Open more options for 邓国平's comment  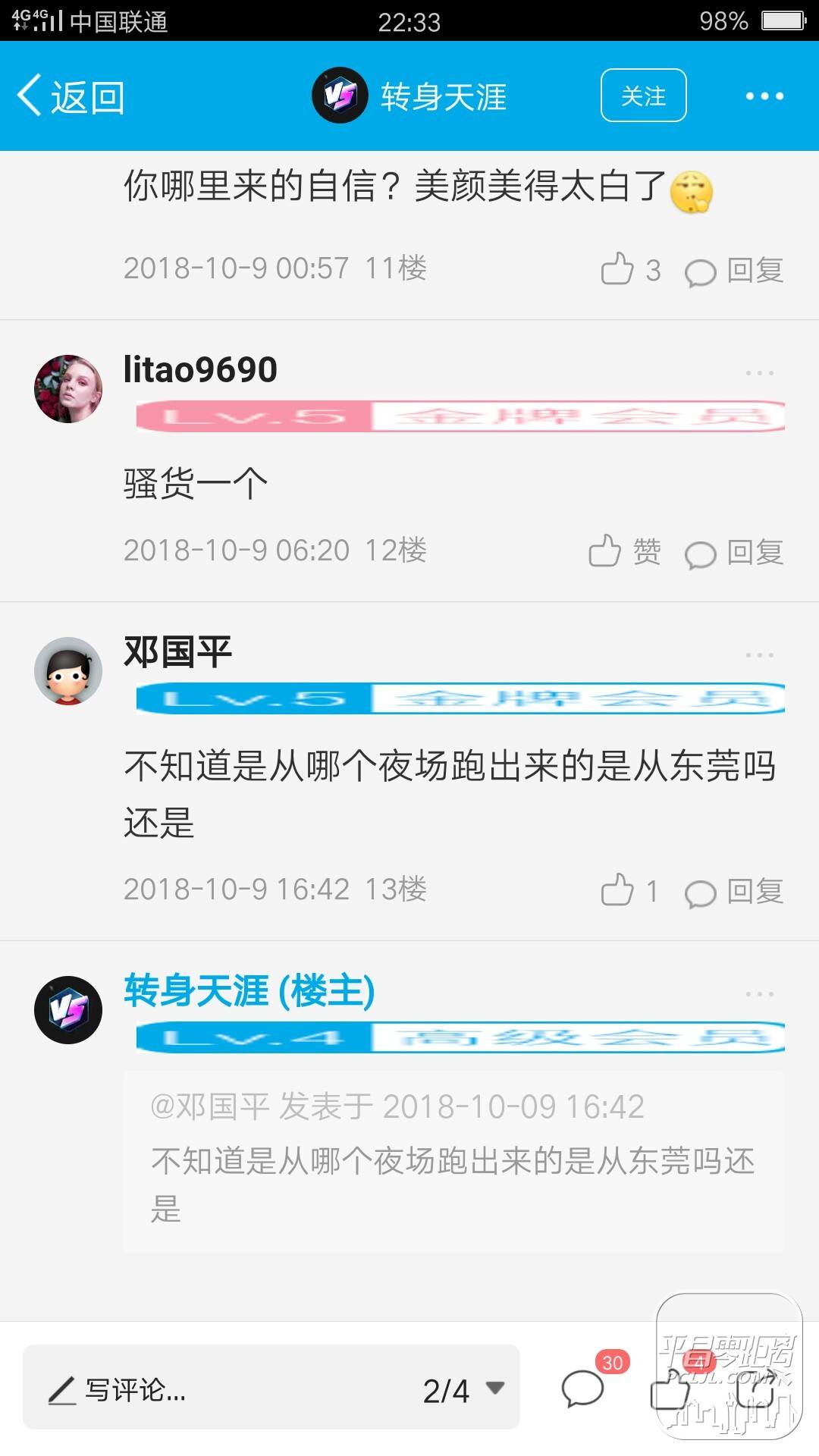click(759, 655)
